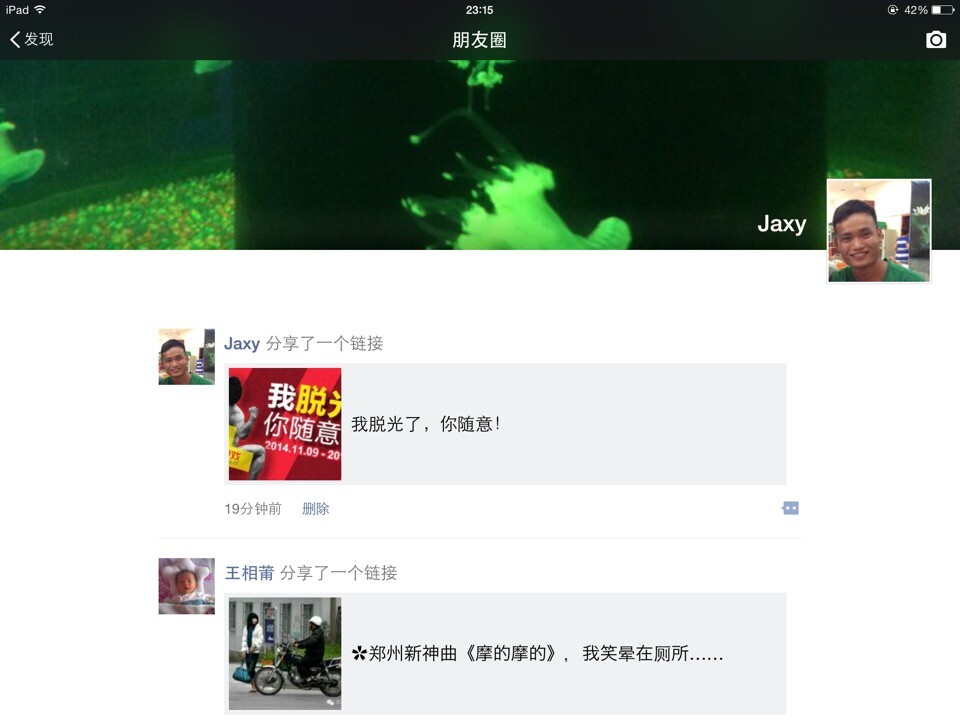The width and height of the screenshot is (960, 720).
Task: Open Jaxy's large profile avatar on the cover
Action: click(x=879, y=231)
